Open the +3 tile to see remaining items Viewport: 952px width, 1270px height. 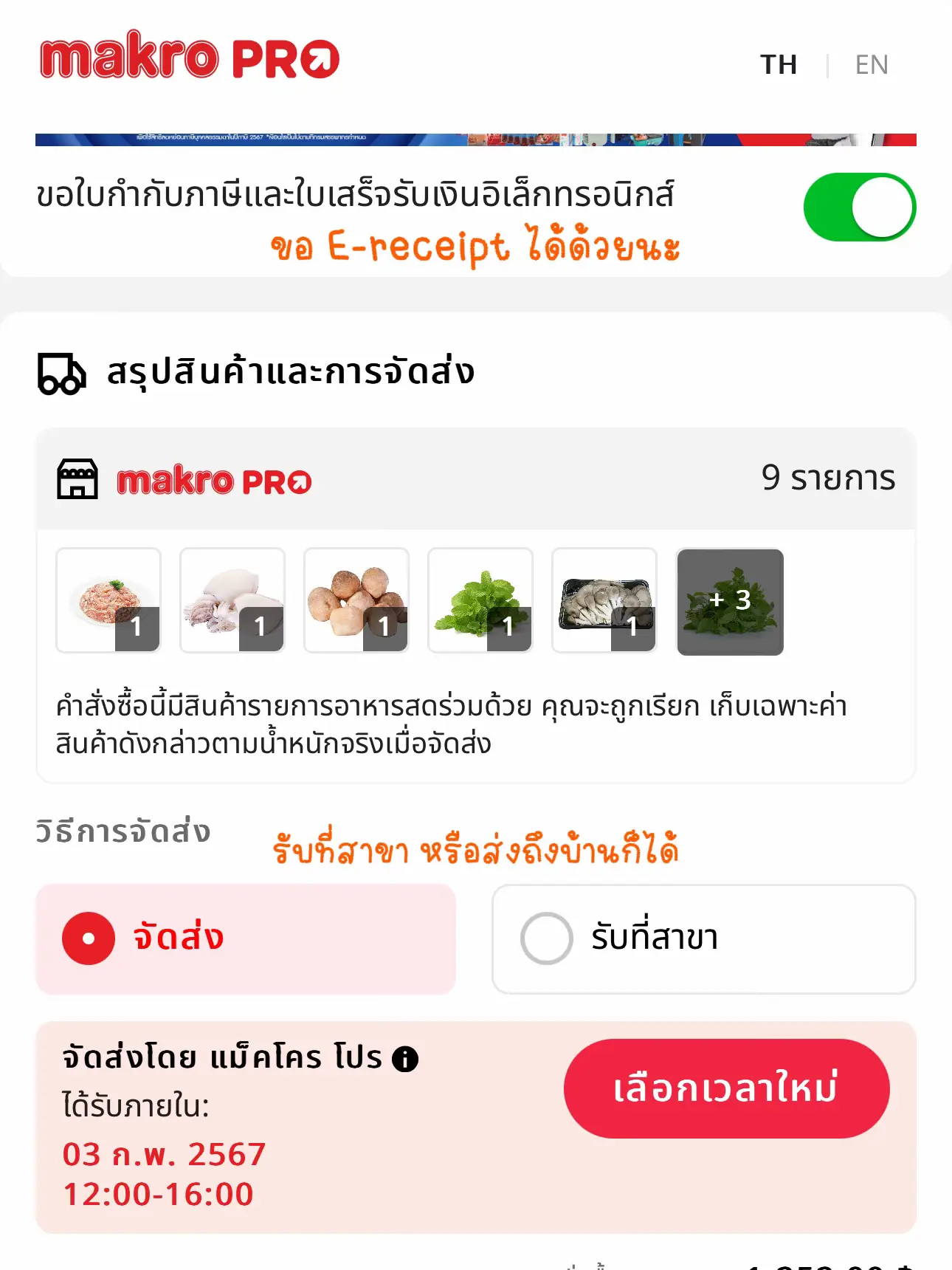coord(730,600)
